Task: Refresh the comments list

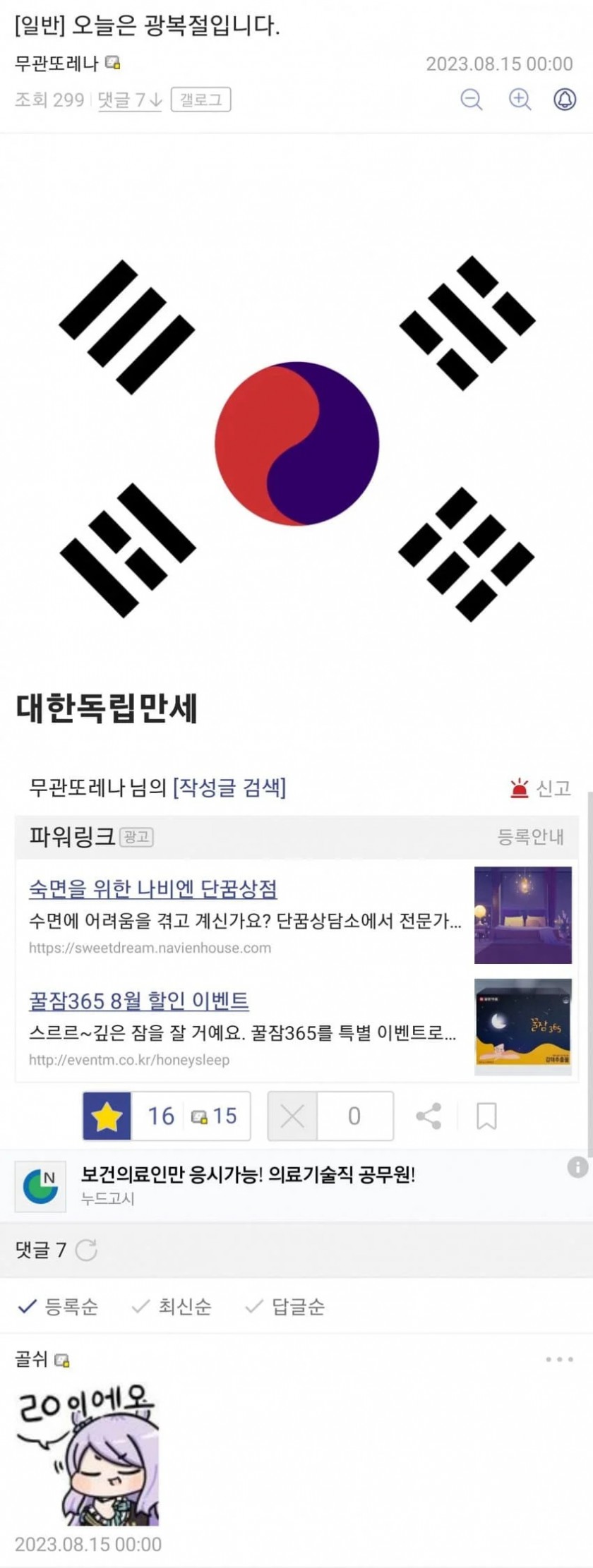Action: (86, 1250)
